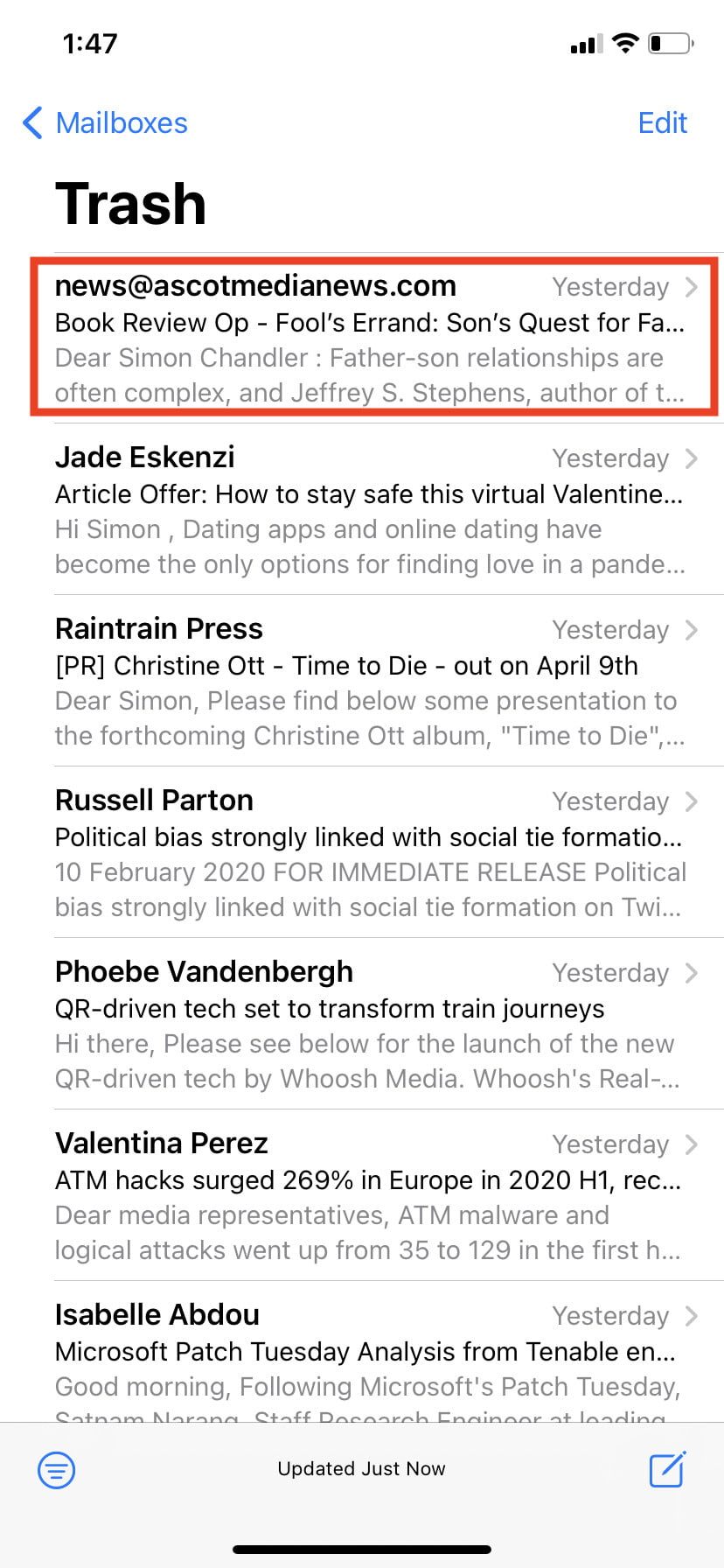Read Russell Parton's political bias email
724x1568 pixels.
coord(369,853)
